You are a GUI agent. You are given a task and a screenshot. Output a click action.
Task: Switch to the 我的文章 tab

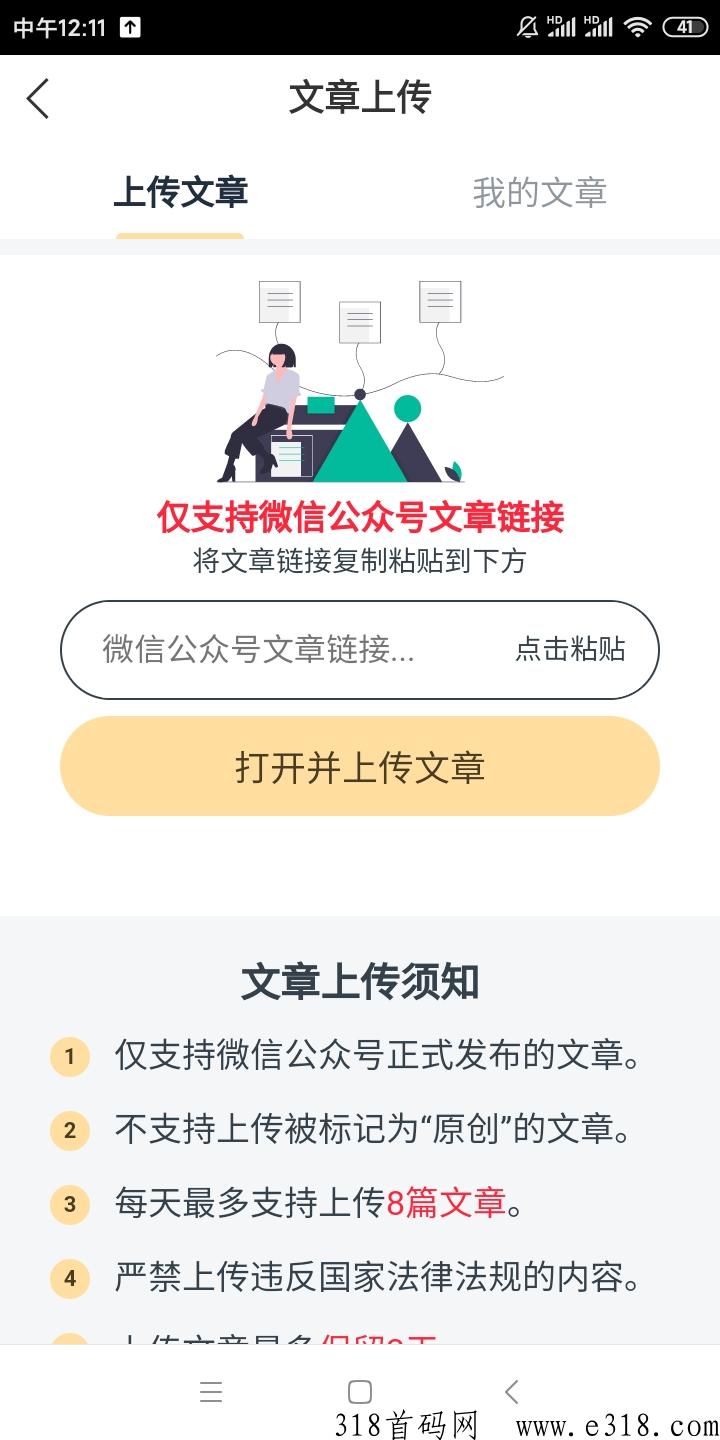pos(540,192)
